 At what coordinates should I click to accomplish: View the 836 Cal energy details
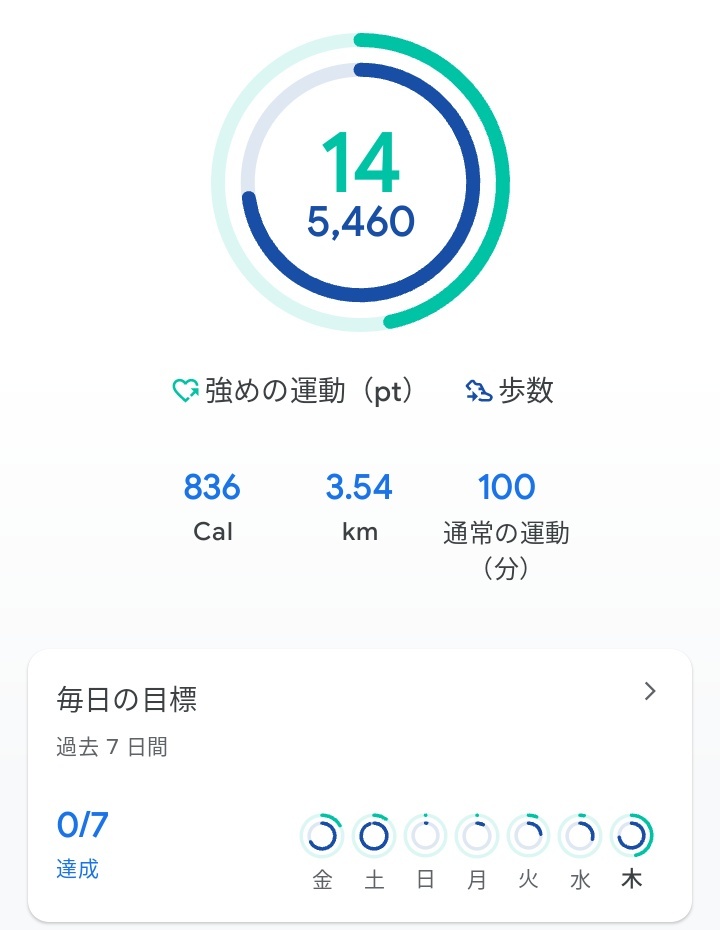click(212, 507)
